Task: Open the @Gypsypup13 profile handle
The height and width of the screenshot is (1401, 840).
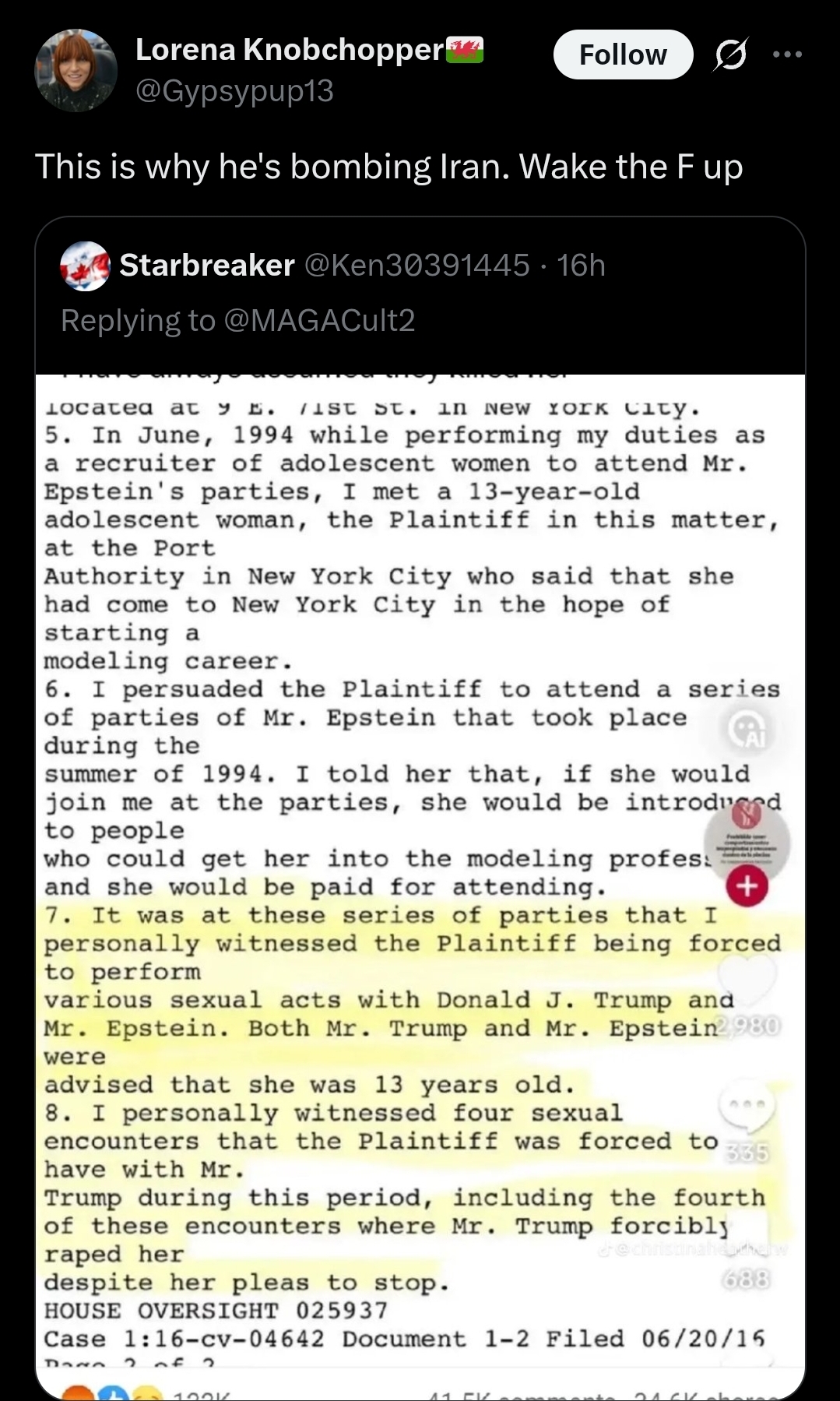Action: (x=234, y=91)
